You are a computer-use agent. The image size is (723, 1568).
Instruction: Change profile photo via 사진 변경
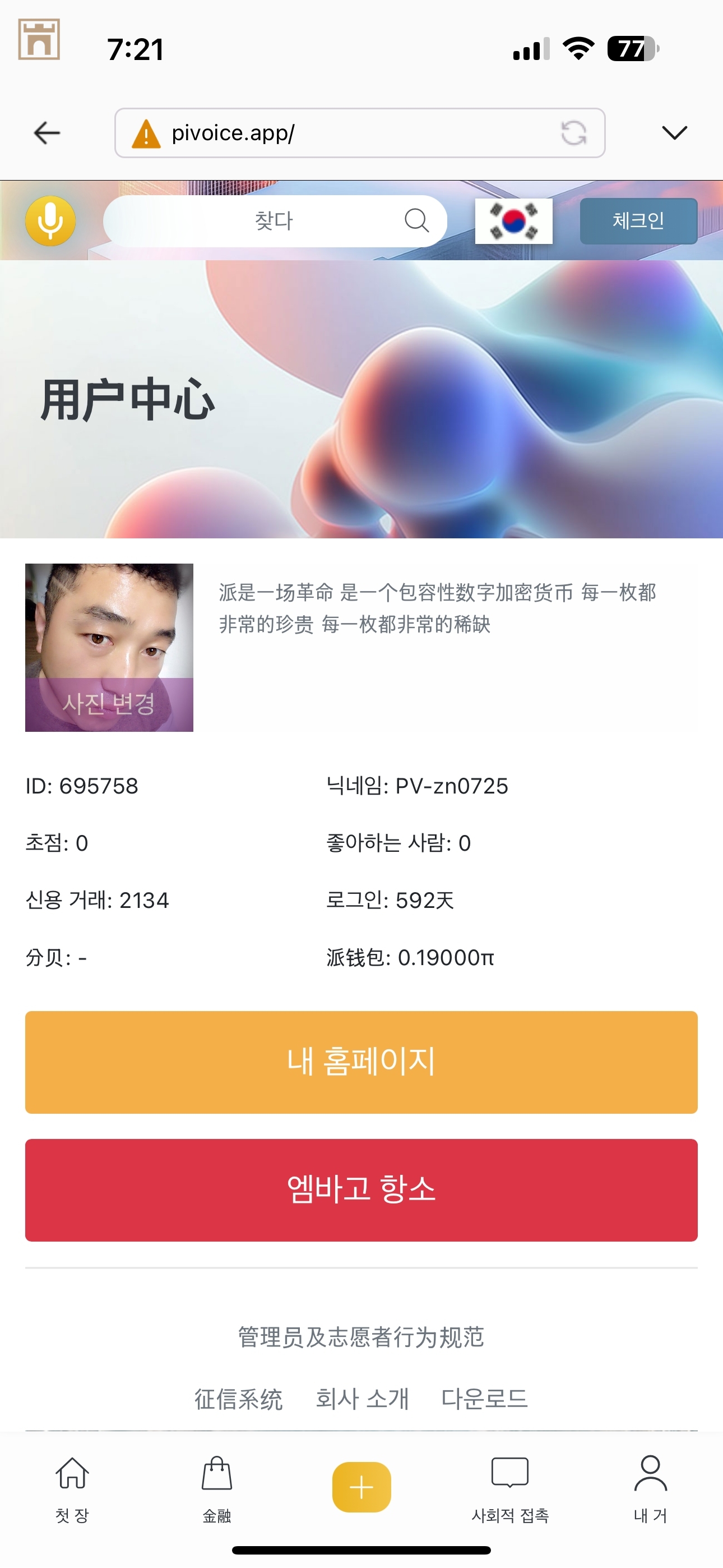tap(109, 704)
